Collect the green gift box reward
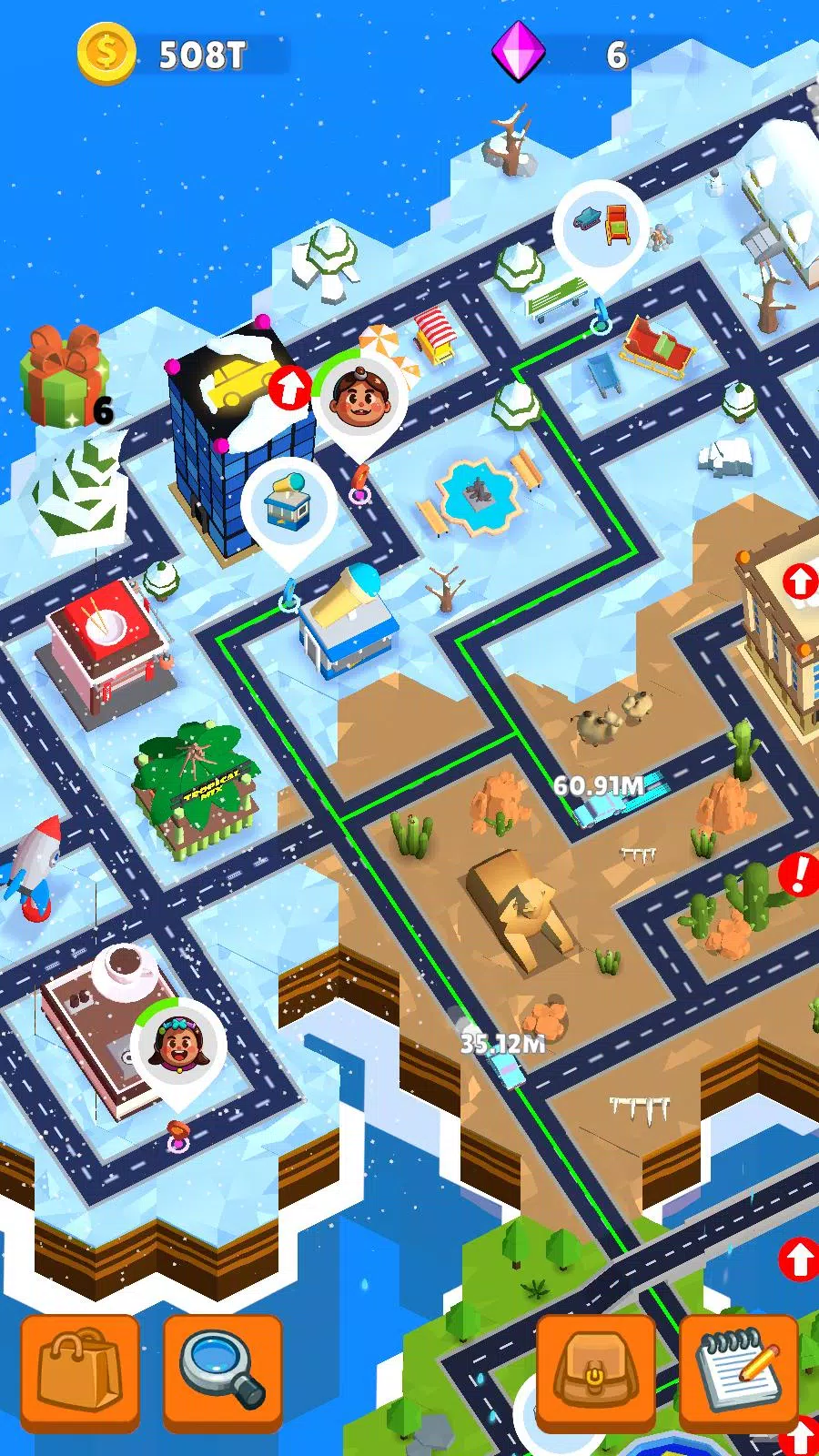Screen dimensions: 819x1456 click(x=64, y=378)
